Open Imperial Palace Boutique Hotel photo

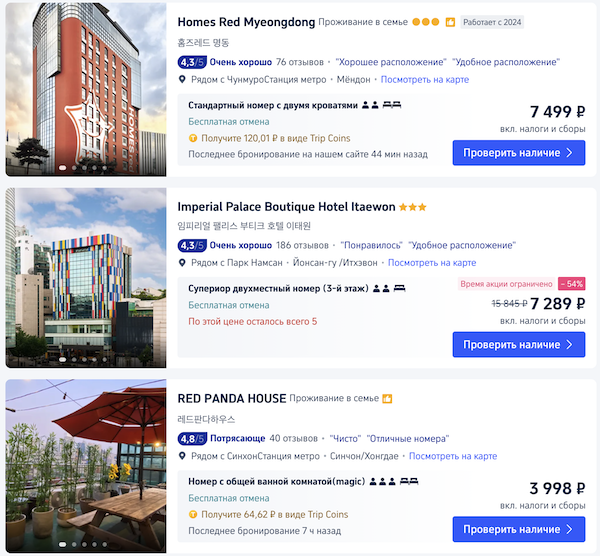85,278
